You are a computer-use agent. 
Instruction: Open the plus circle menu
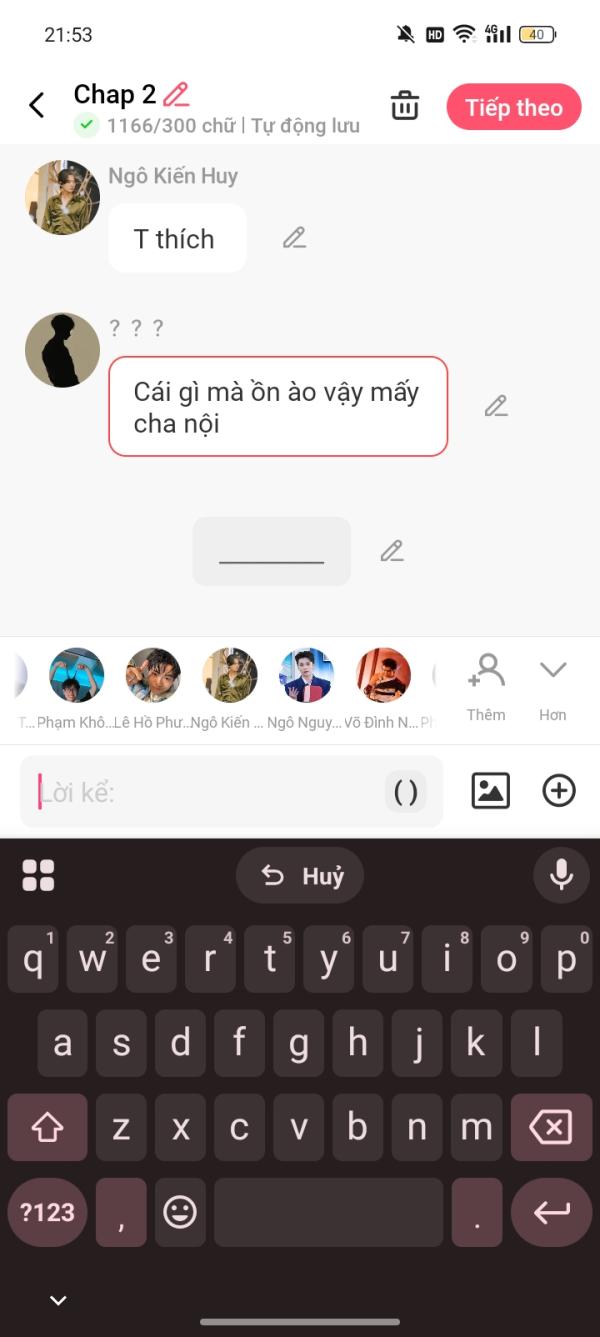click(559, 791)
